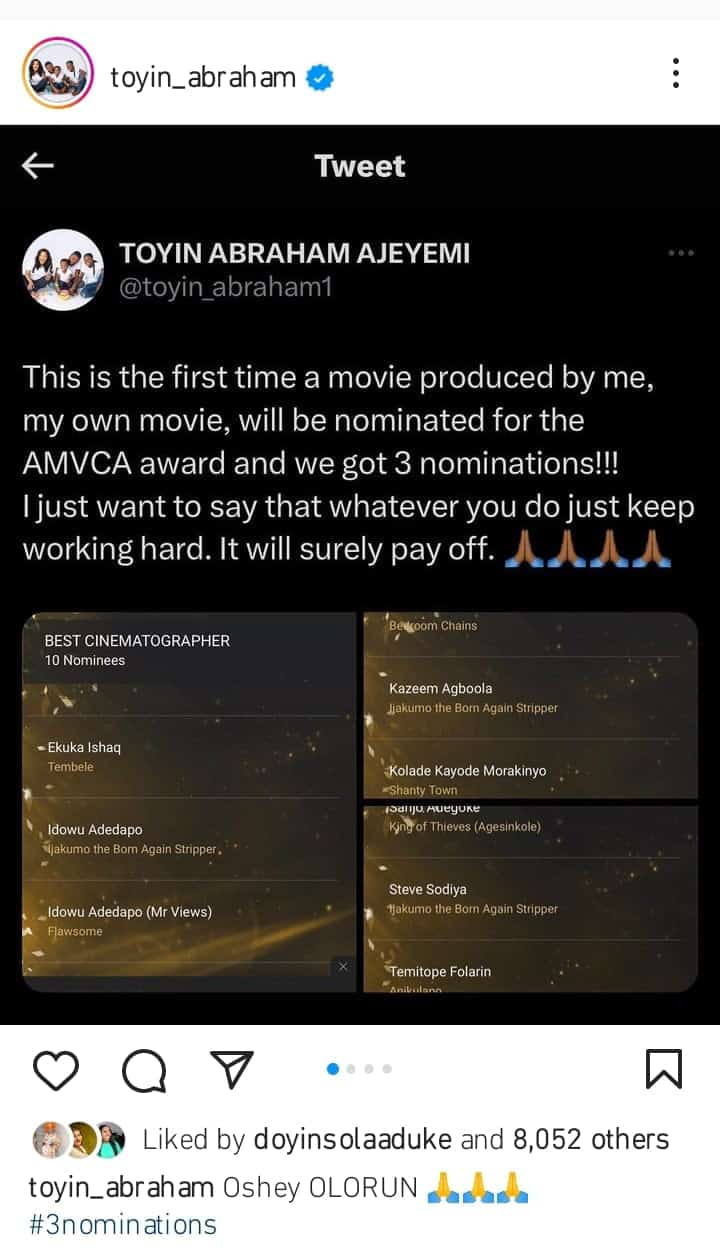This screenshot has width=720, height=1253.
Task: Open toyin_abraham profile from the avatar
Action: click(57, 74)
